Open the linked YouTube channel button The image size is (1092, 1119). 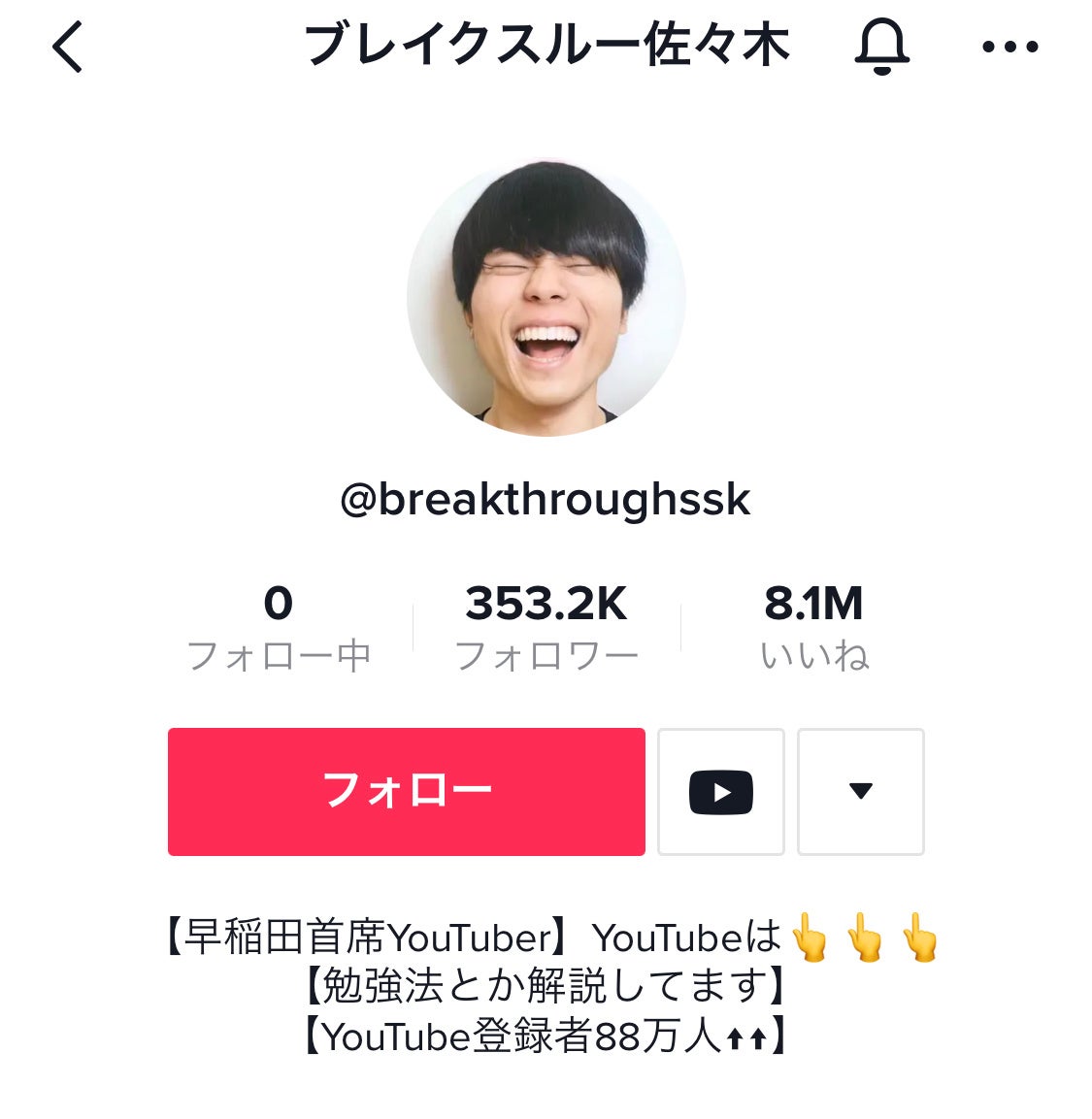pos(720,792)
